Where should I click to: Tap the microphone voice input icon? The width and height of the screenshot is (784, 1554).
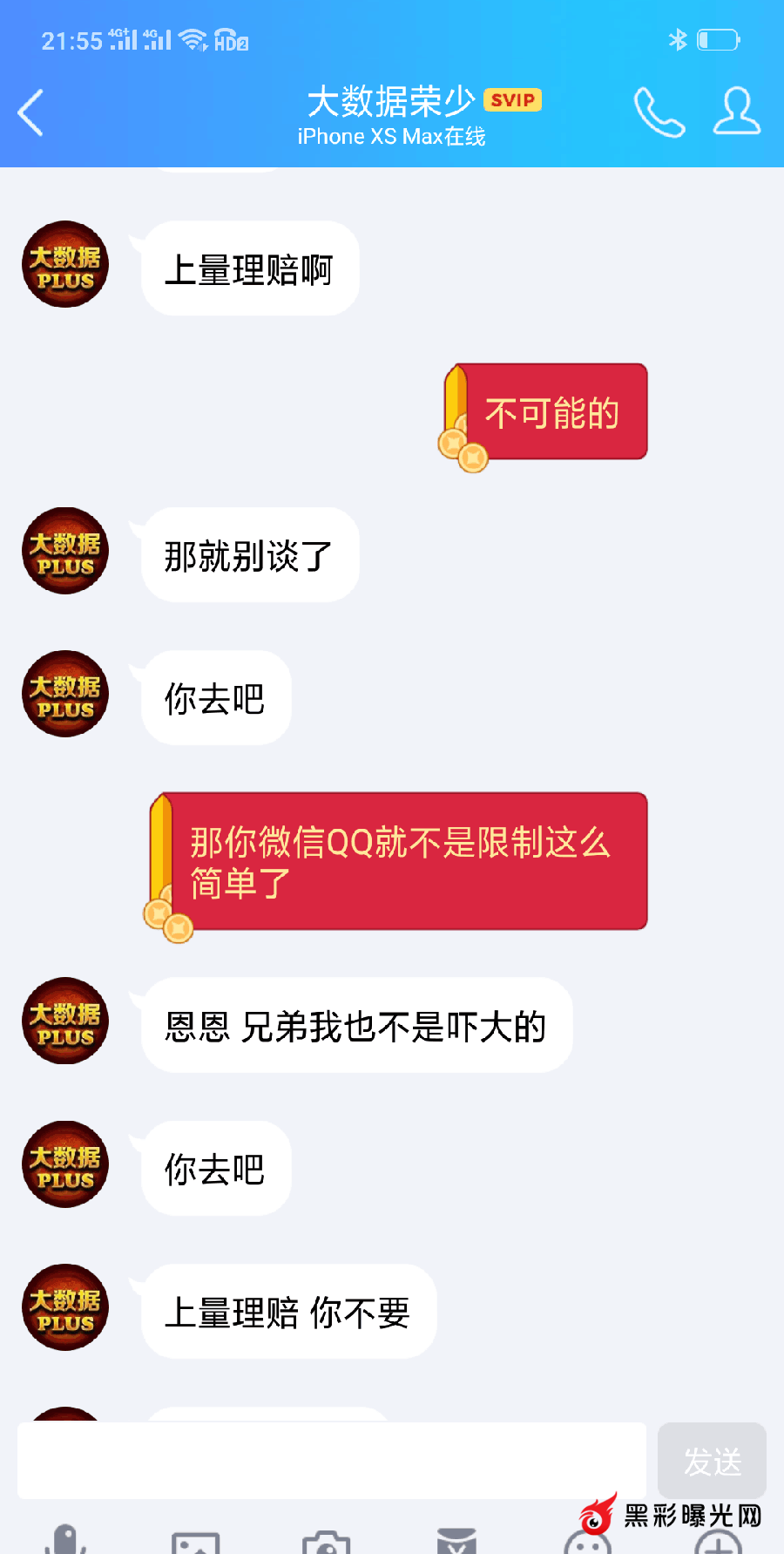point(65,1539)
